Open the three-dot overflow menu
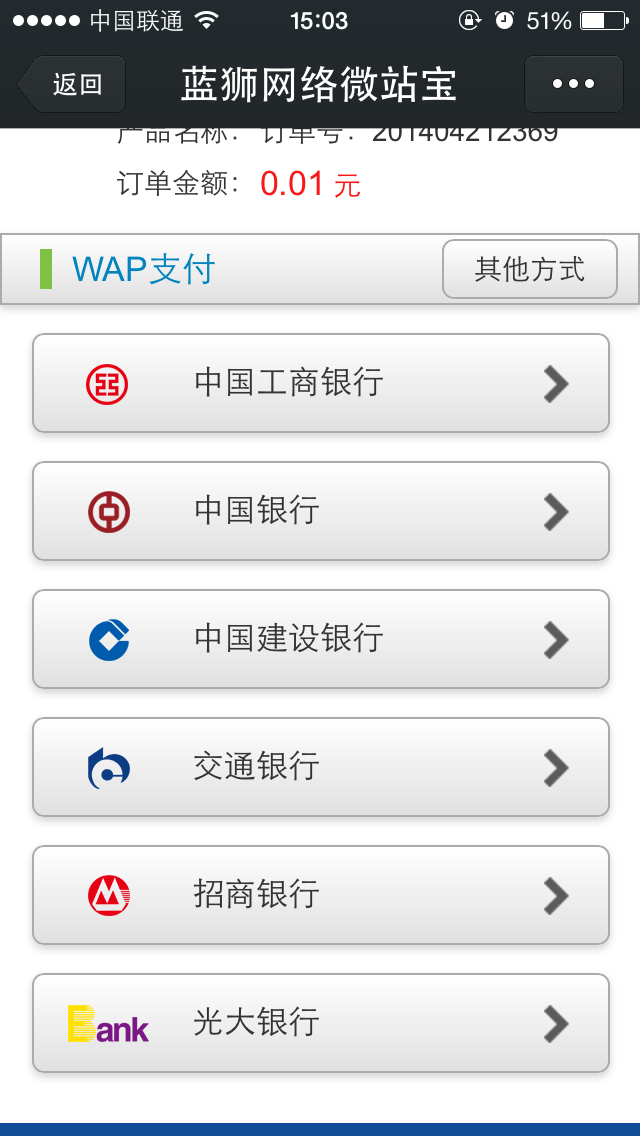Viewport: 640px width, 1136px height. tap(573, 84)
